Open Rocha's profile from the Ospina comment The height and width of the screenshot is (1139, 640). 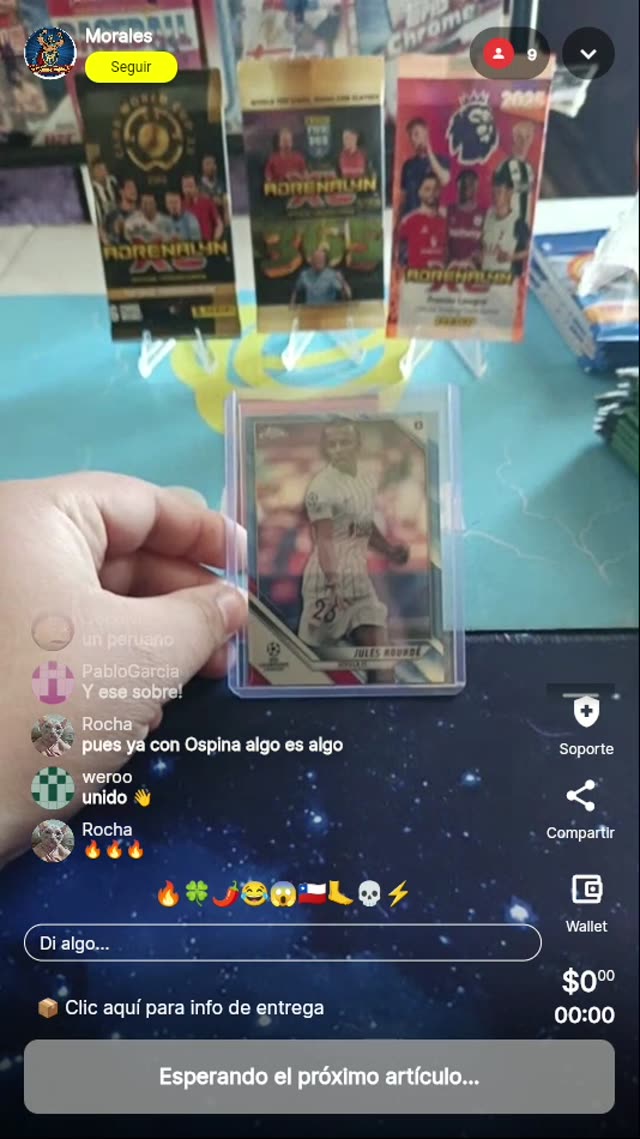52,735
